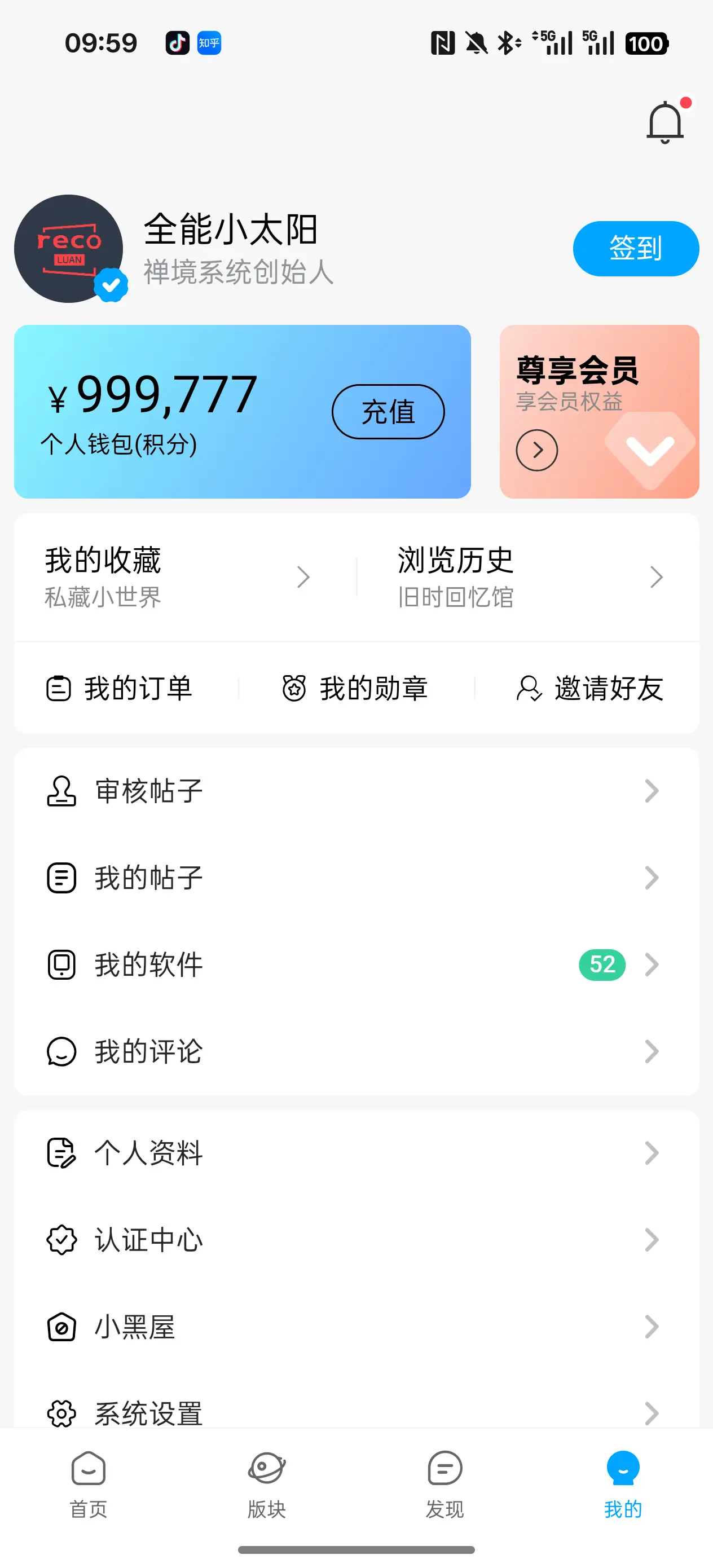Screen dimensions: 713x1568
Task: Switch to the 发现 tab
Action: point(445,1483)
